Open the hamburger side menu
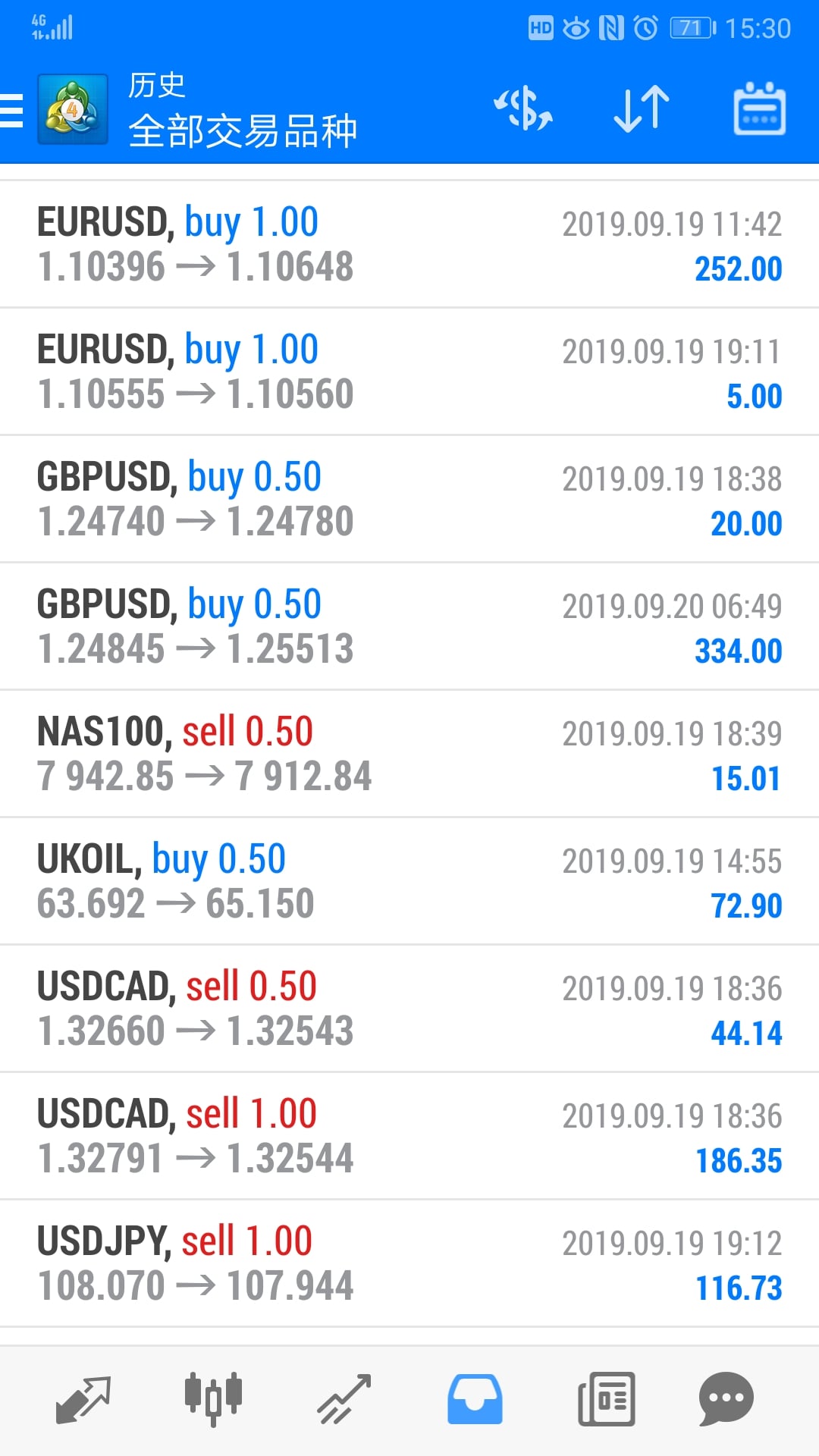The height and width of the screenshot is (1456, 819). coord(12,110)
